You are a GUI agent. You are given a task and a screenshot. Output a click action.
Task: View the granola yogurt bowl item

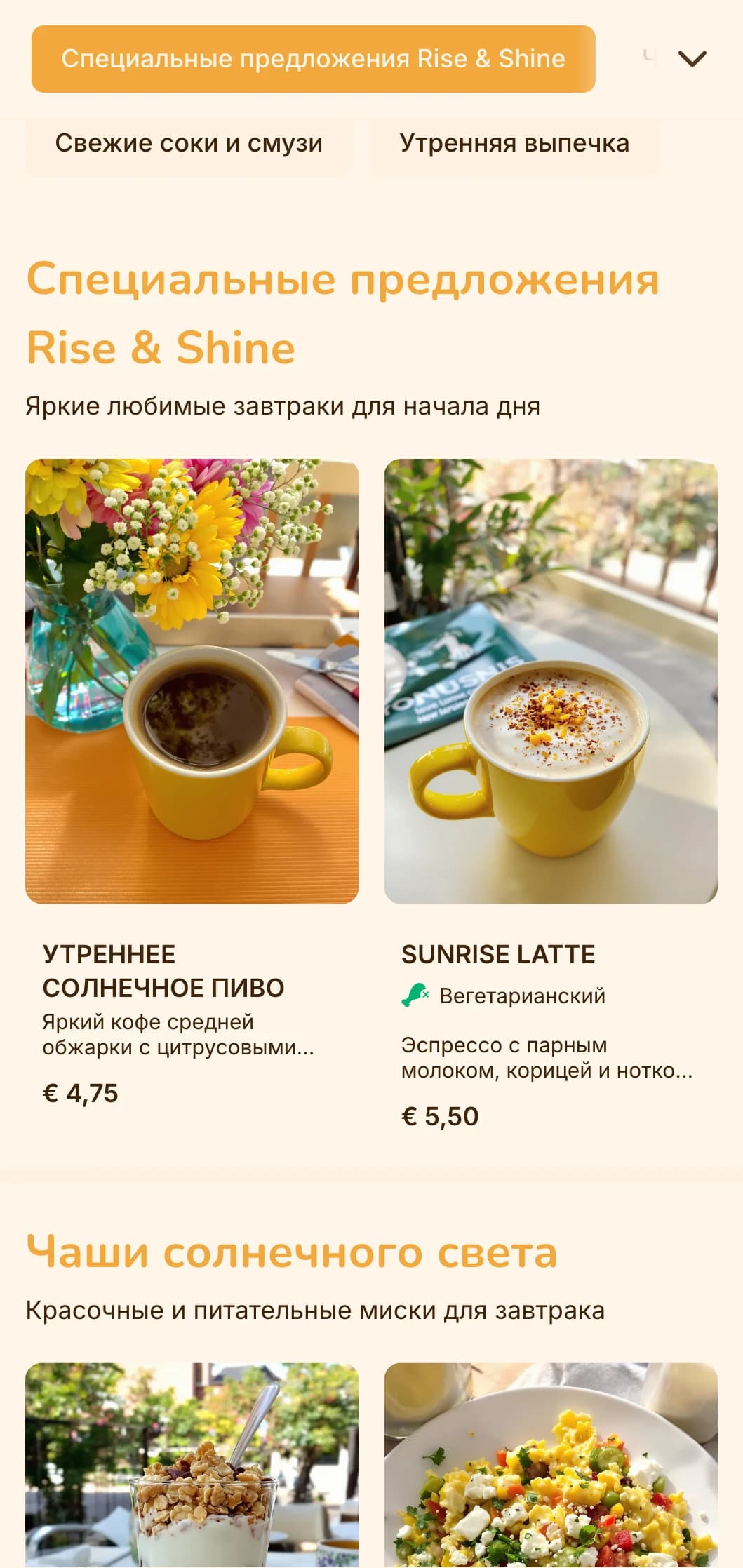[192, 1466]
